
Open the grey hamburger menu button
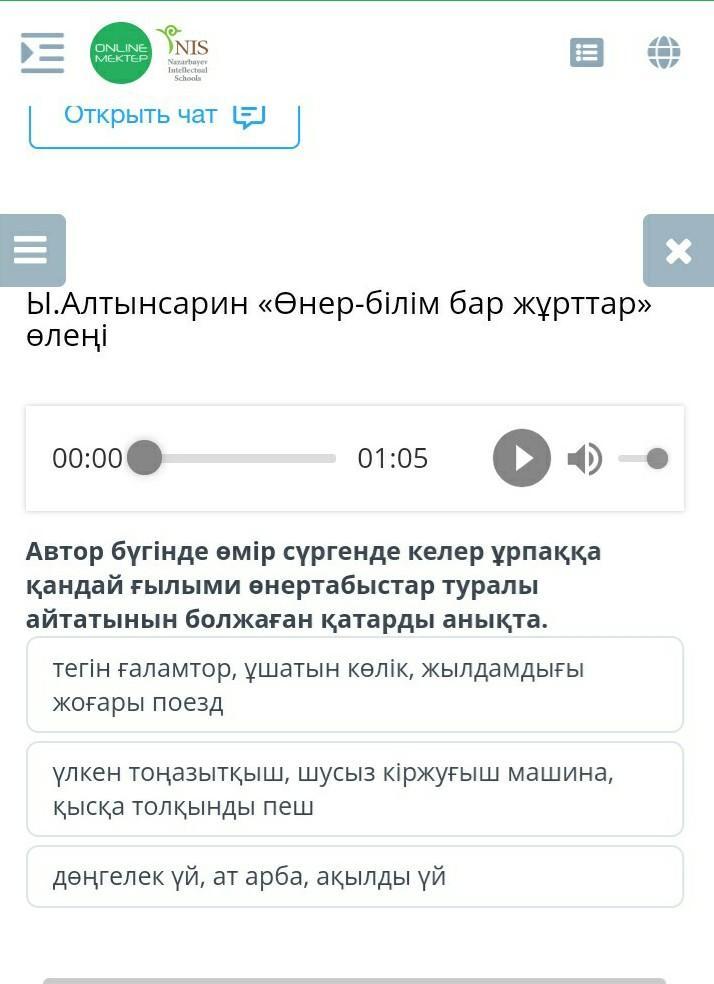click(x=32, y=250)
